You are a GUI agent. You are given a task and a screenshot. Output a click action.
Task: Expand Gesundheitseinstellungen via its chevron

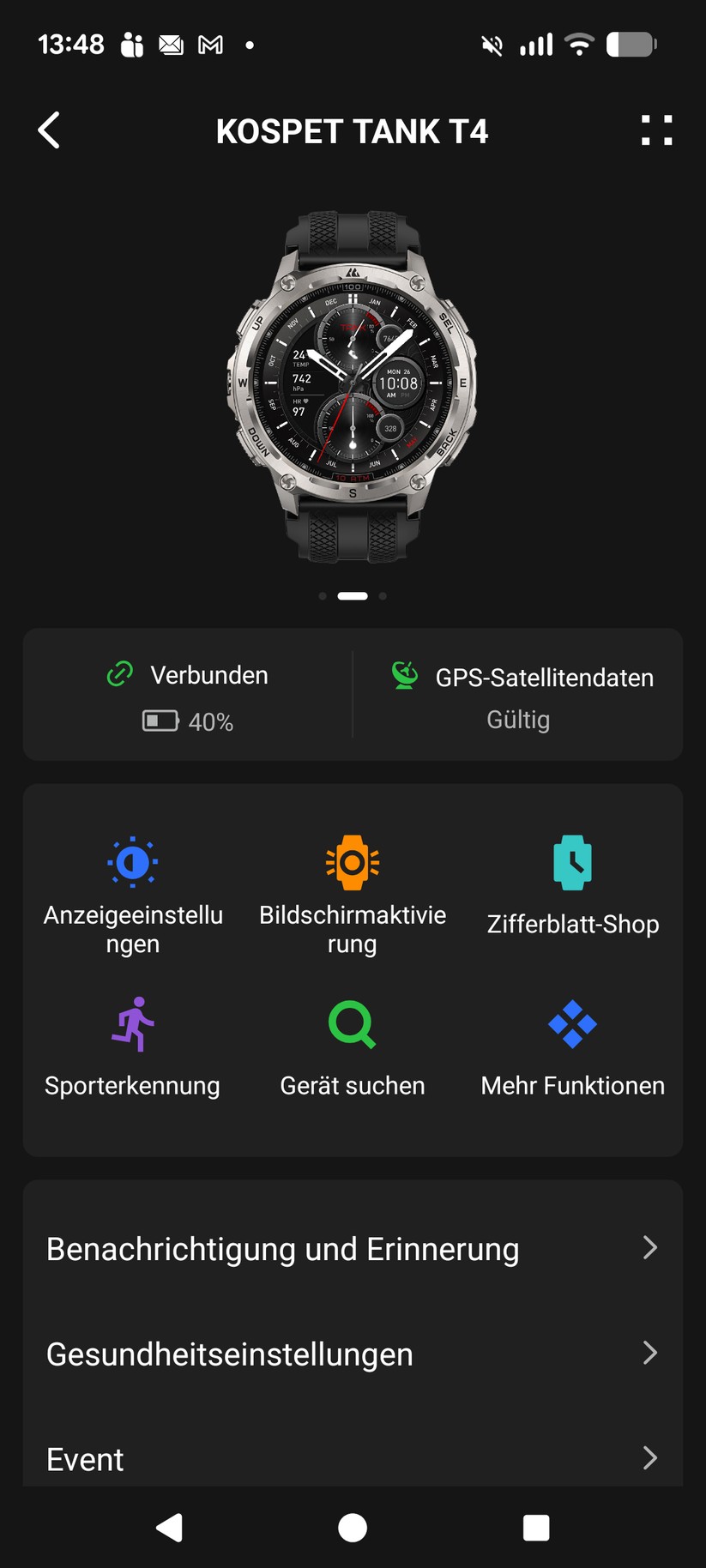click(x=650, y=1354)
